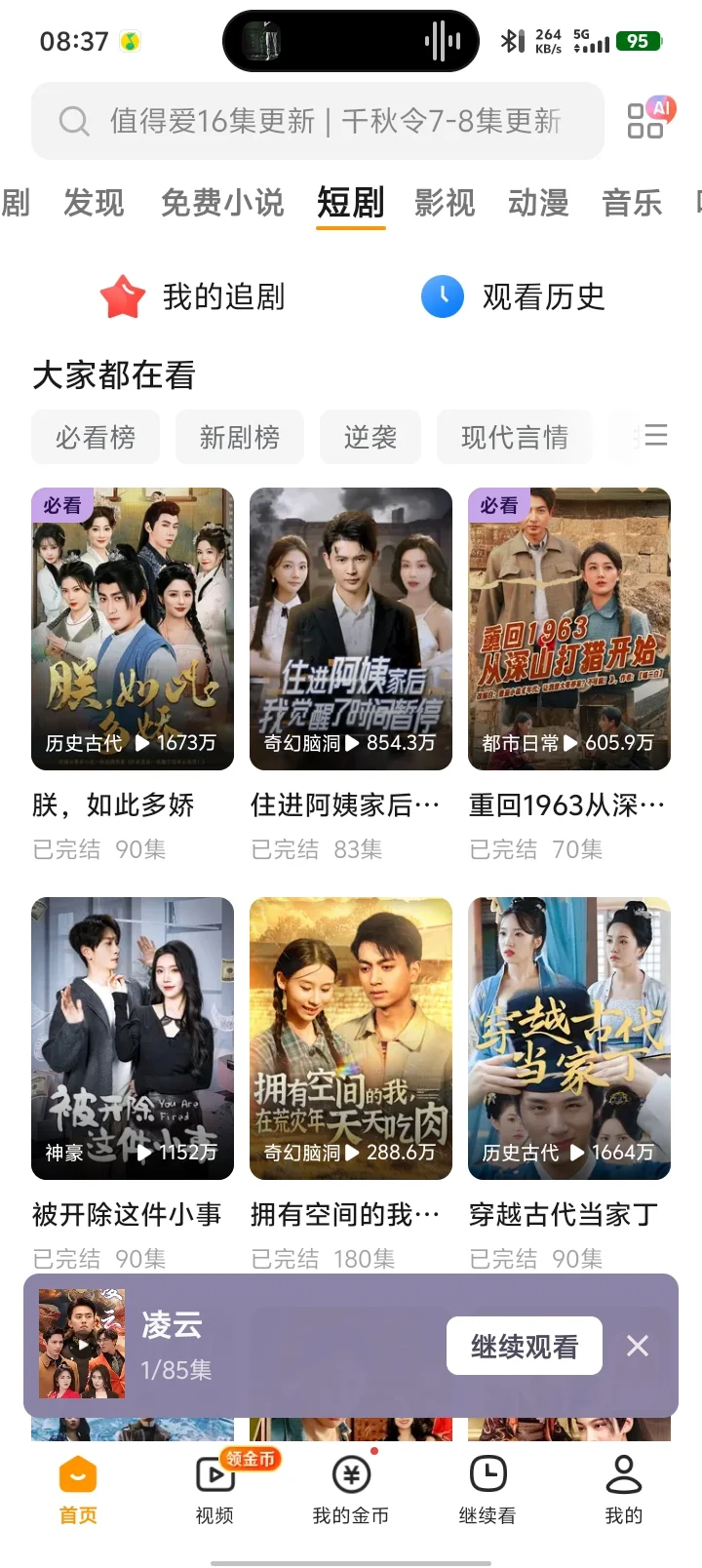Switch to the 影视 tab

tap(445, 203)
